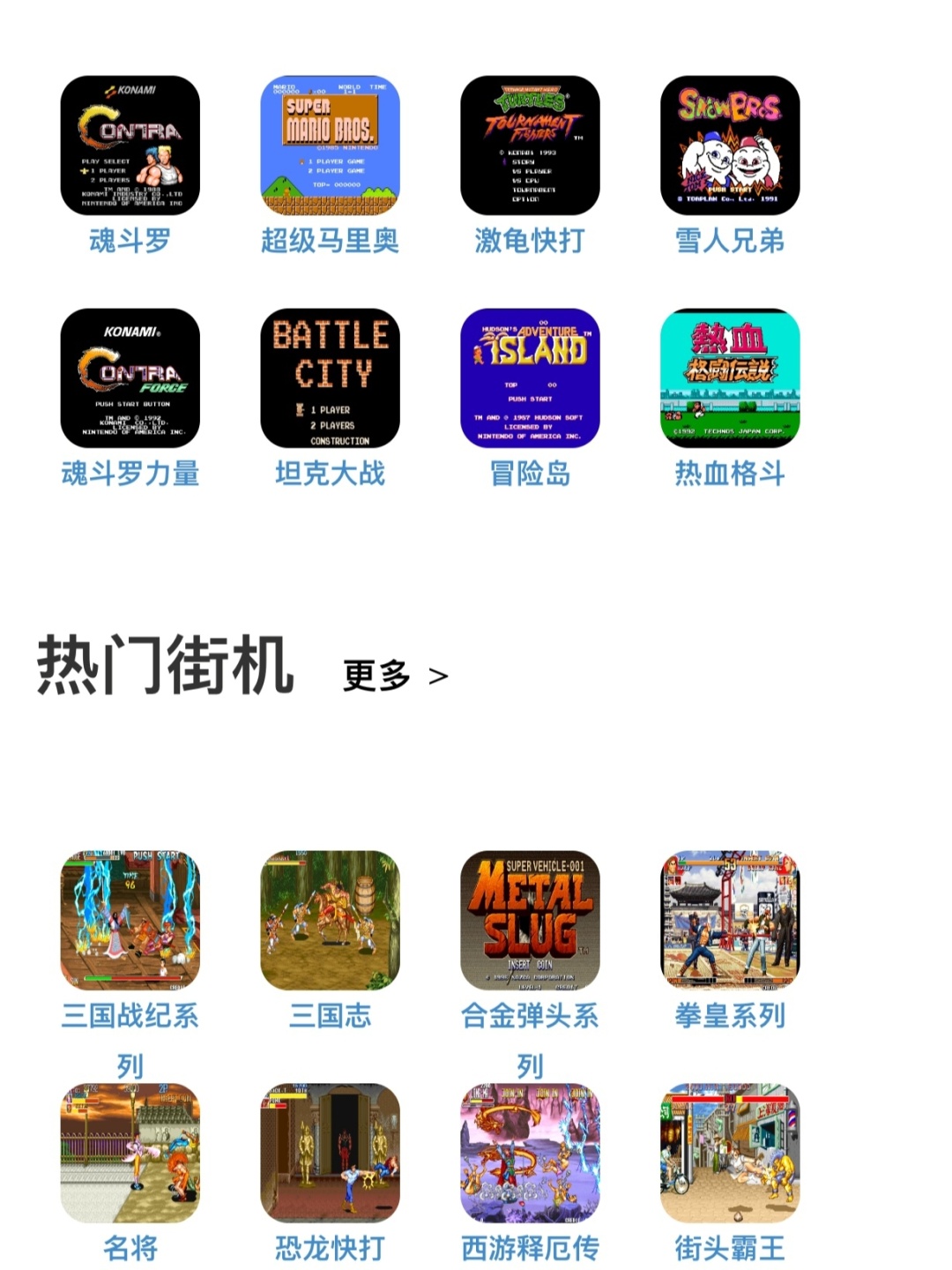Screen dimensions: 952x1270
Task: Select the 激龟快打 game
Action: [x=530, y=146]
